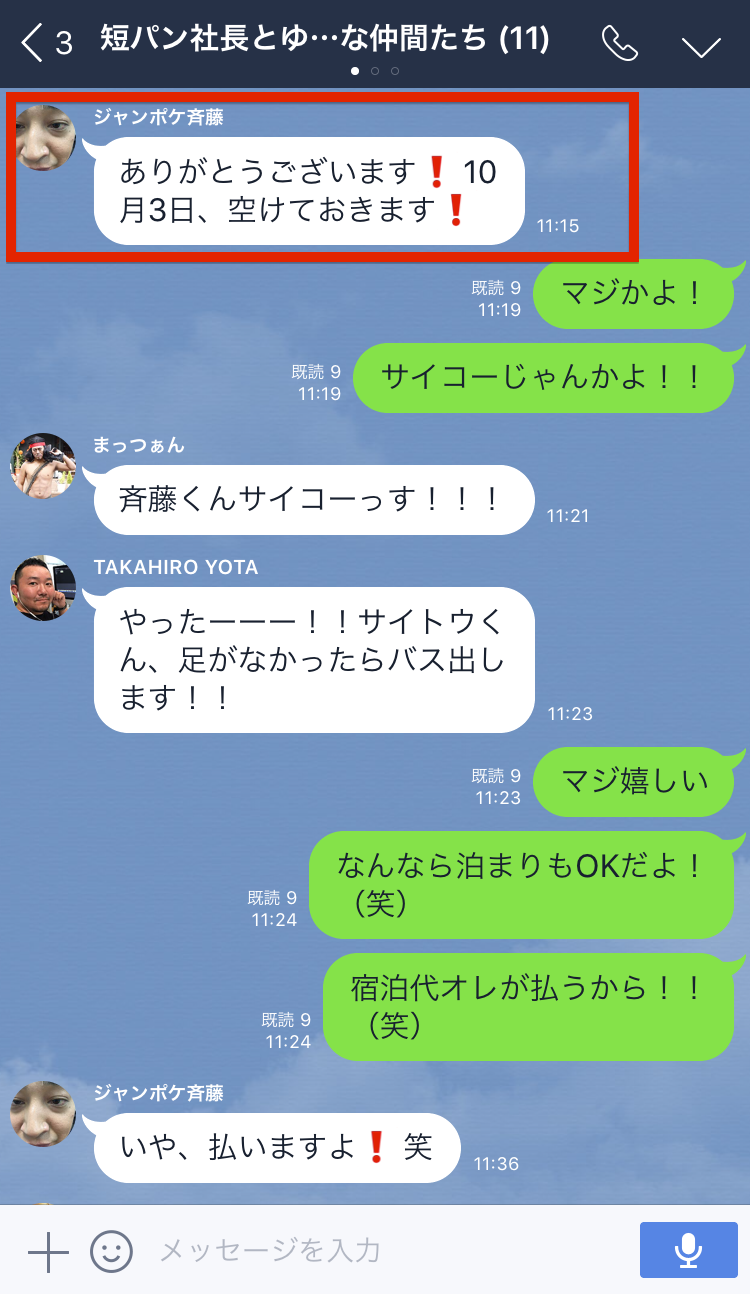Expand the chat options menu chevron
The image size is (750, 1294).
pos(700,45)
